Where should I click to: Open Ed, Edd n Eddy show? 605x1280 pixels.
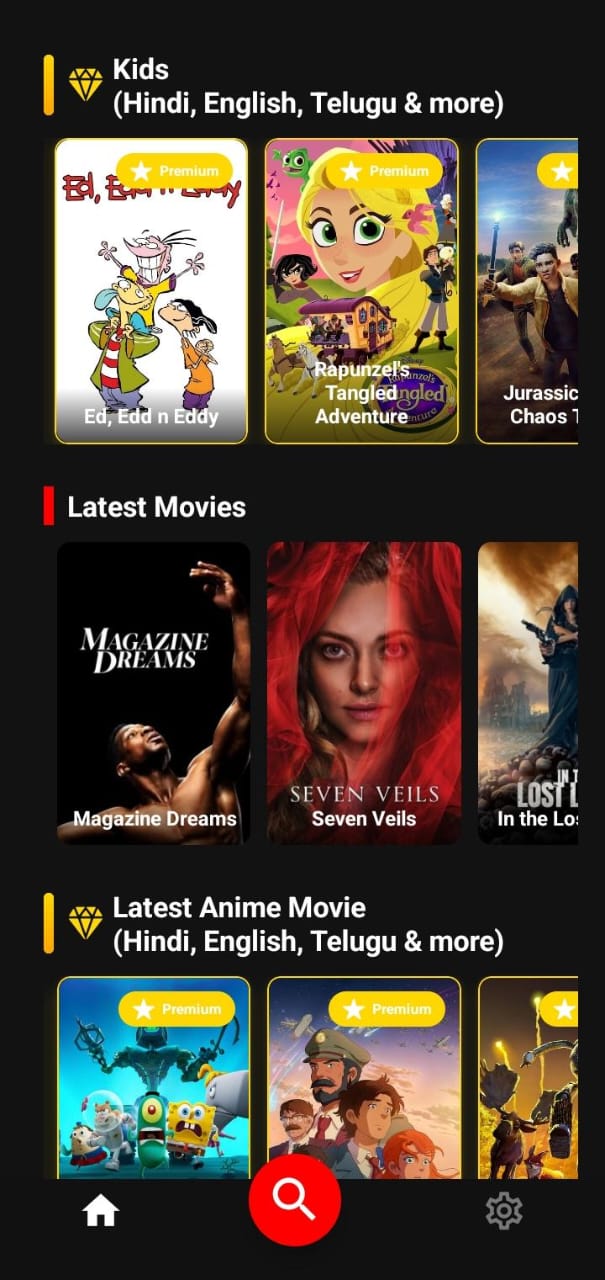pyautogui.click(x=151, y=291)
